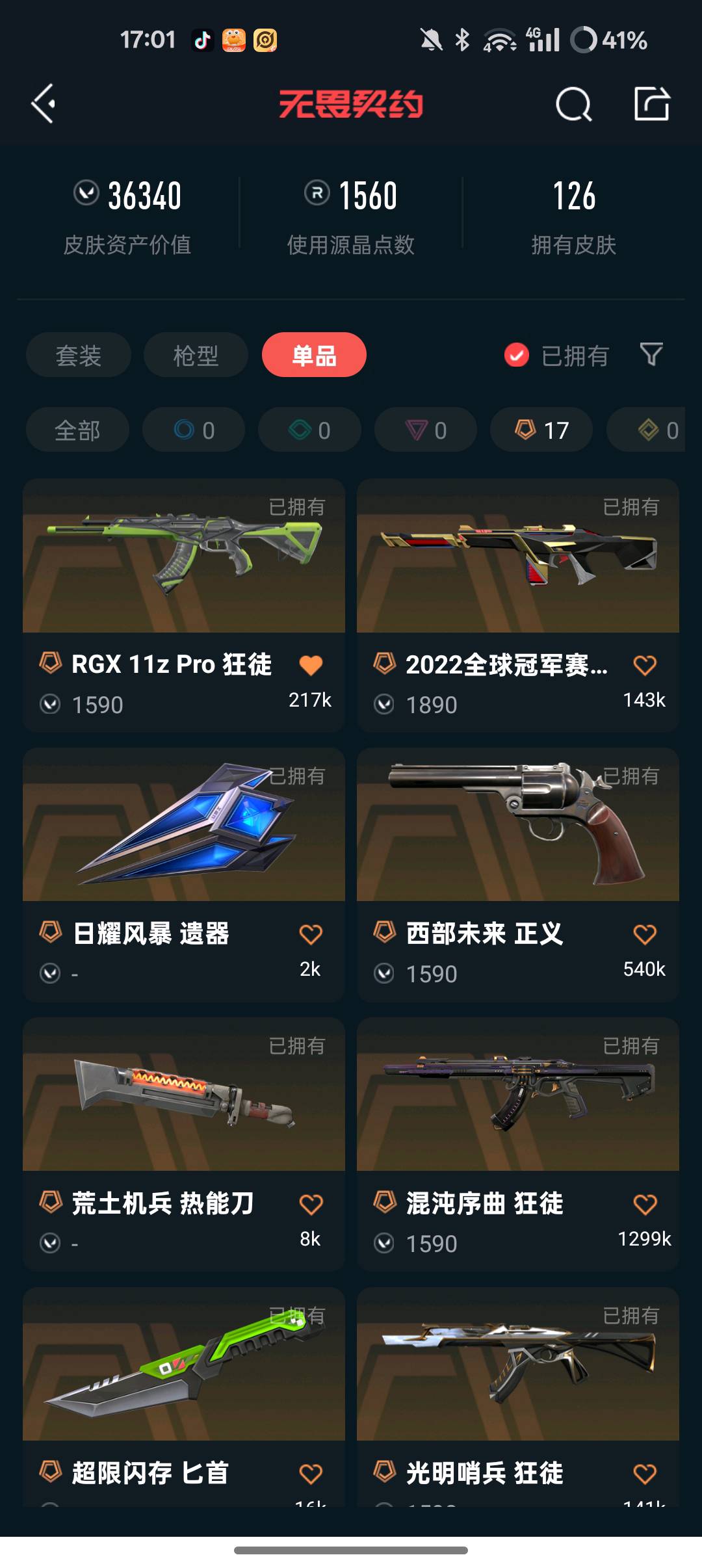Switch to the 套装 tab

[x=79, y=355]
